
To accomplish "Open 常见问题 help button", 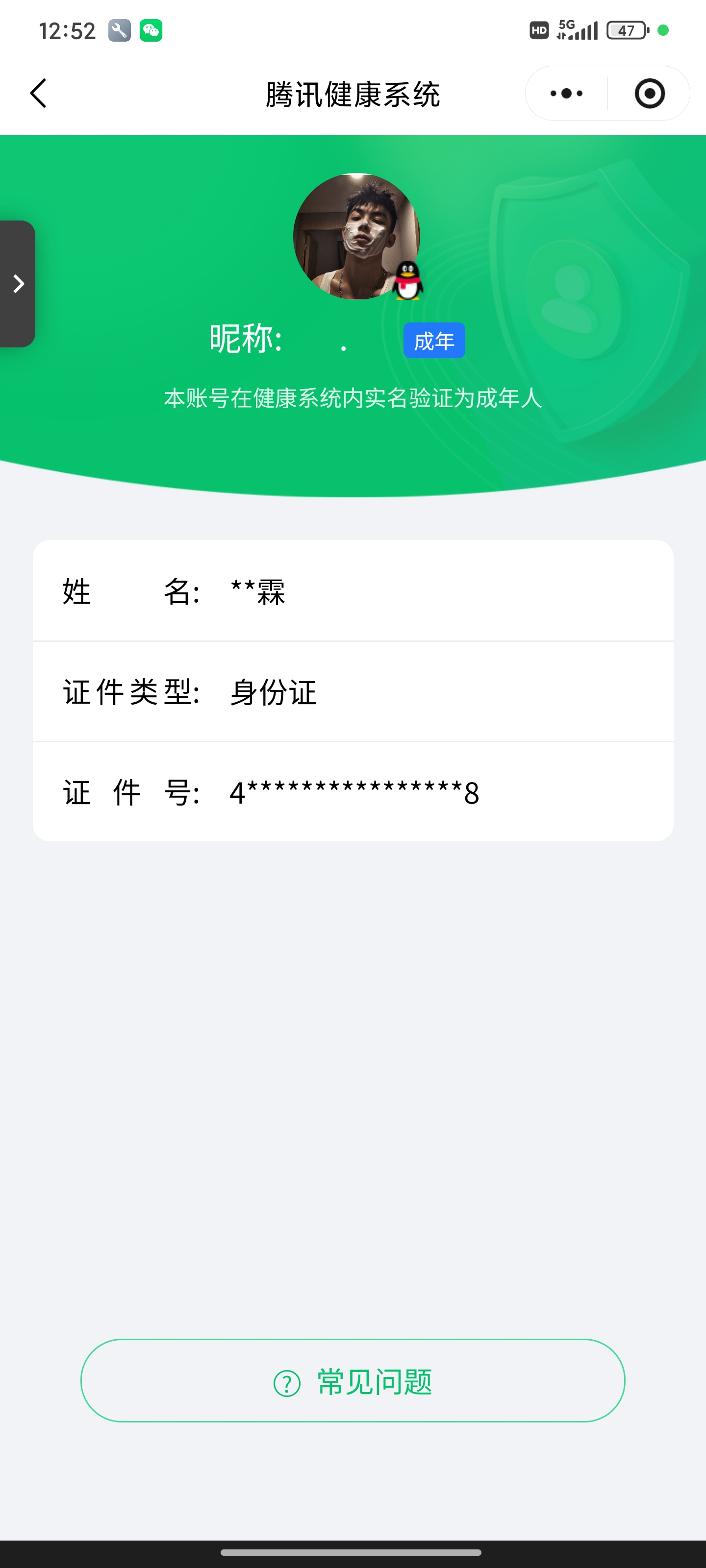I will [x=353, y=1380].
